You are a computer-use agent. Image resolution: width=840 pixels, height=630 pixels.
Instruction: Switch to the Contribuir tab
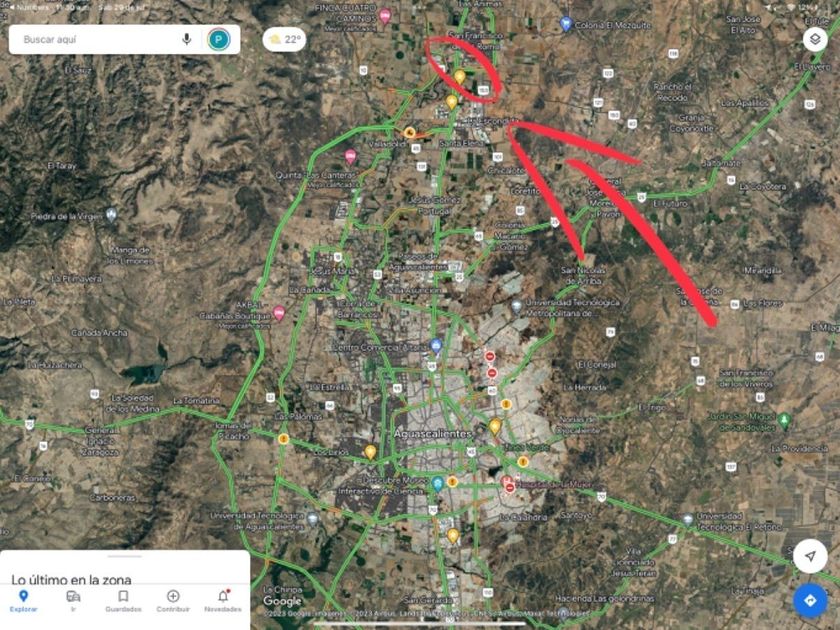click(173, 601)
